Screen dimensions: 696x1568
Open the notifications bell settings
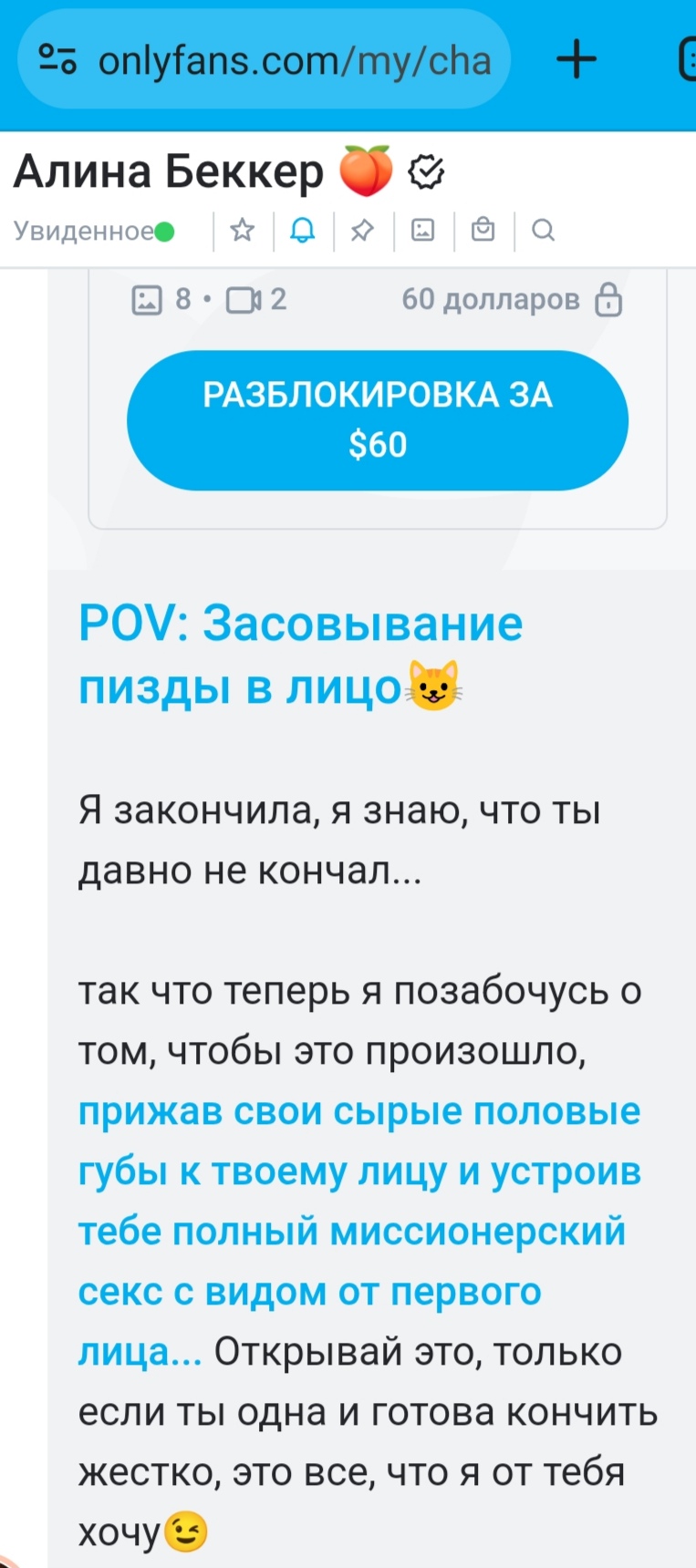pyautogui.click(x=302, y=230)
